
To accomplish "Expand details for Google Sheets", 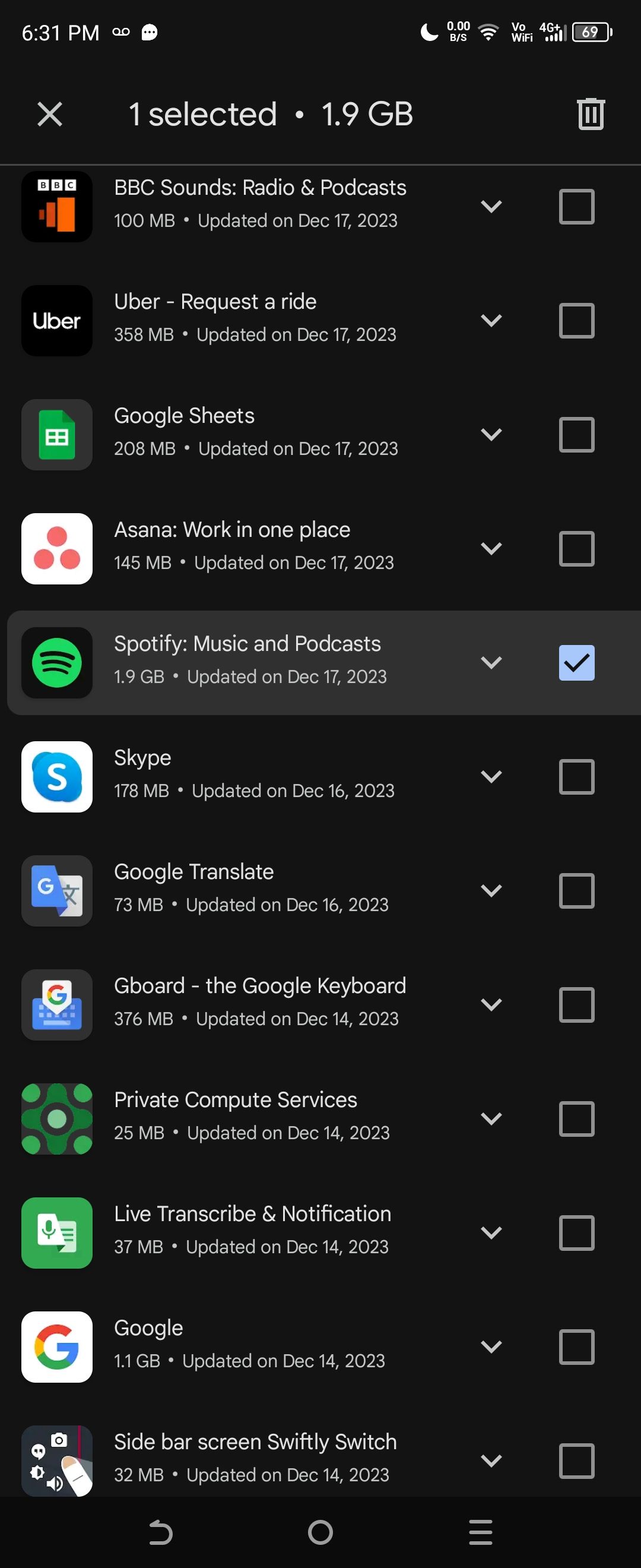I will pyautogui.click(x=491, y=435).
